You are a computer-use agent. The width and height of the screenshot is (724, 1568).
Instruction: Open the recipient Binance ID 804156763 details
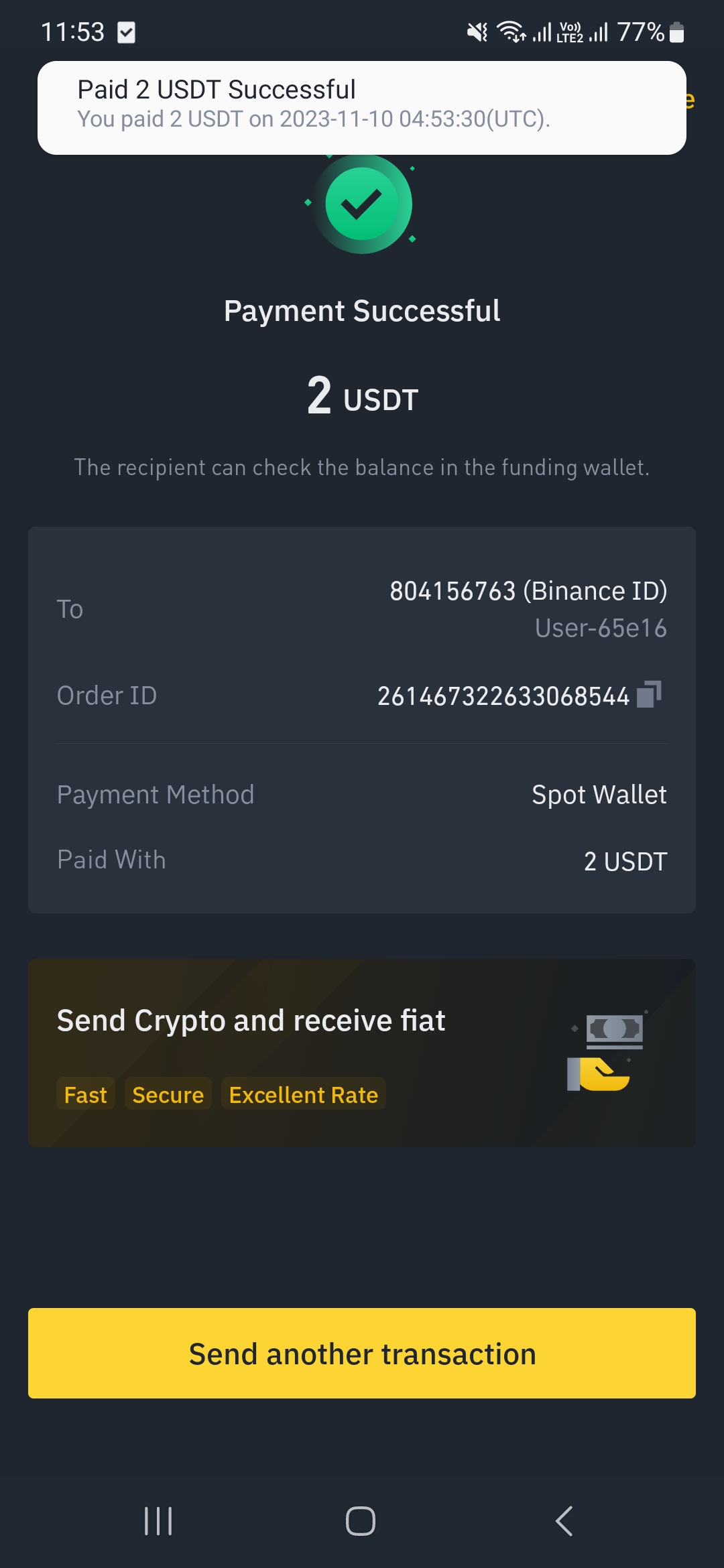529,590
